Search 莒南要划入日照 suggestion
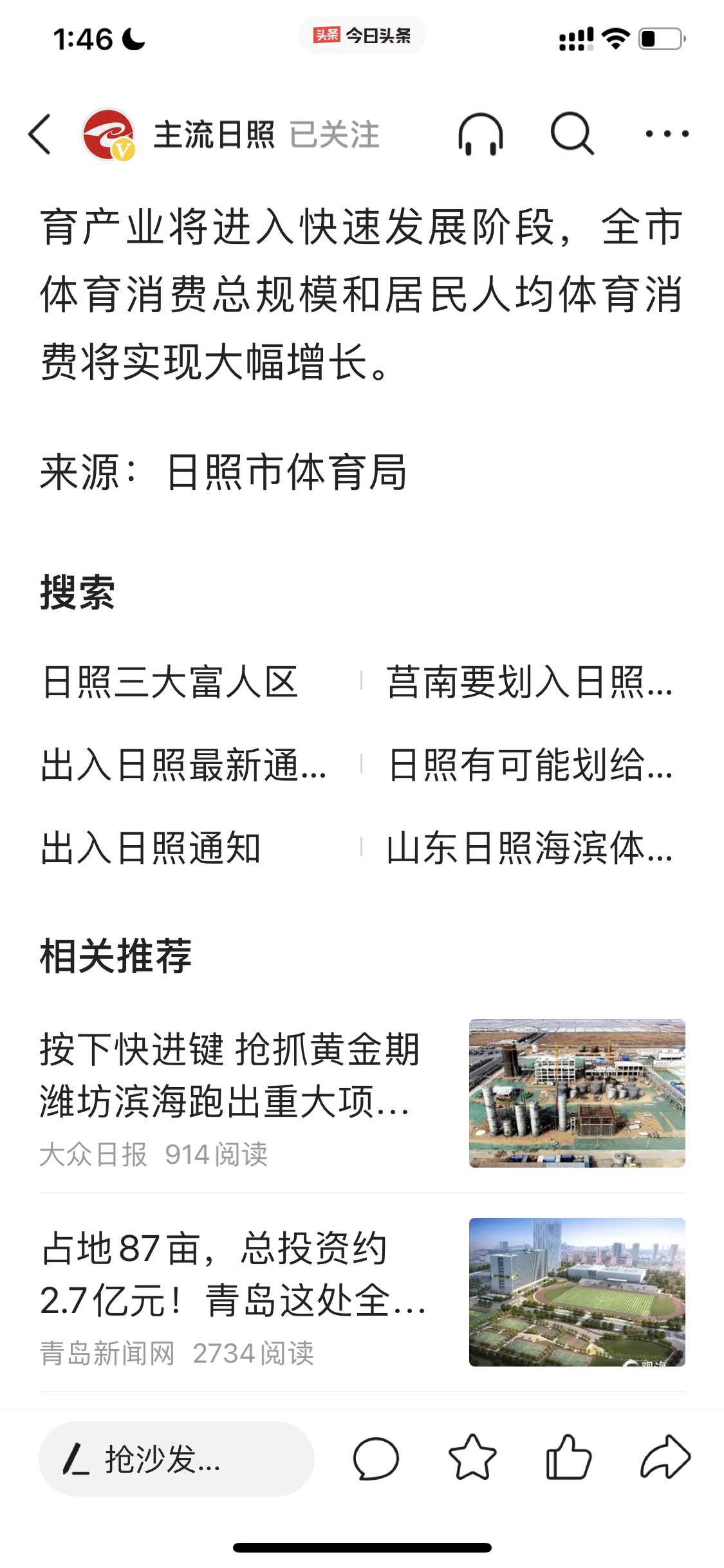Screen dimensions: 724x1568 coord(529,682)
